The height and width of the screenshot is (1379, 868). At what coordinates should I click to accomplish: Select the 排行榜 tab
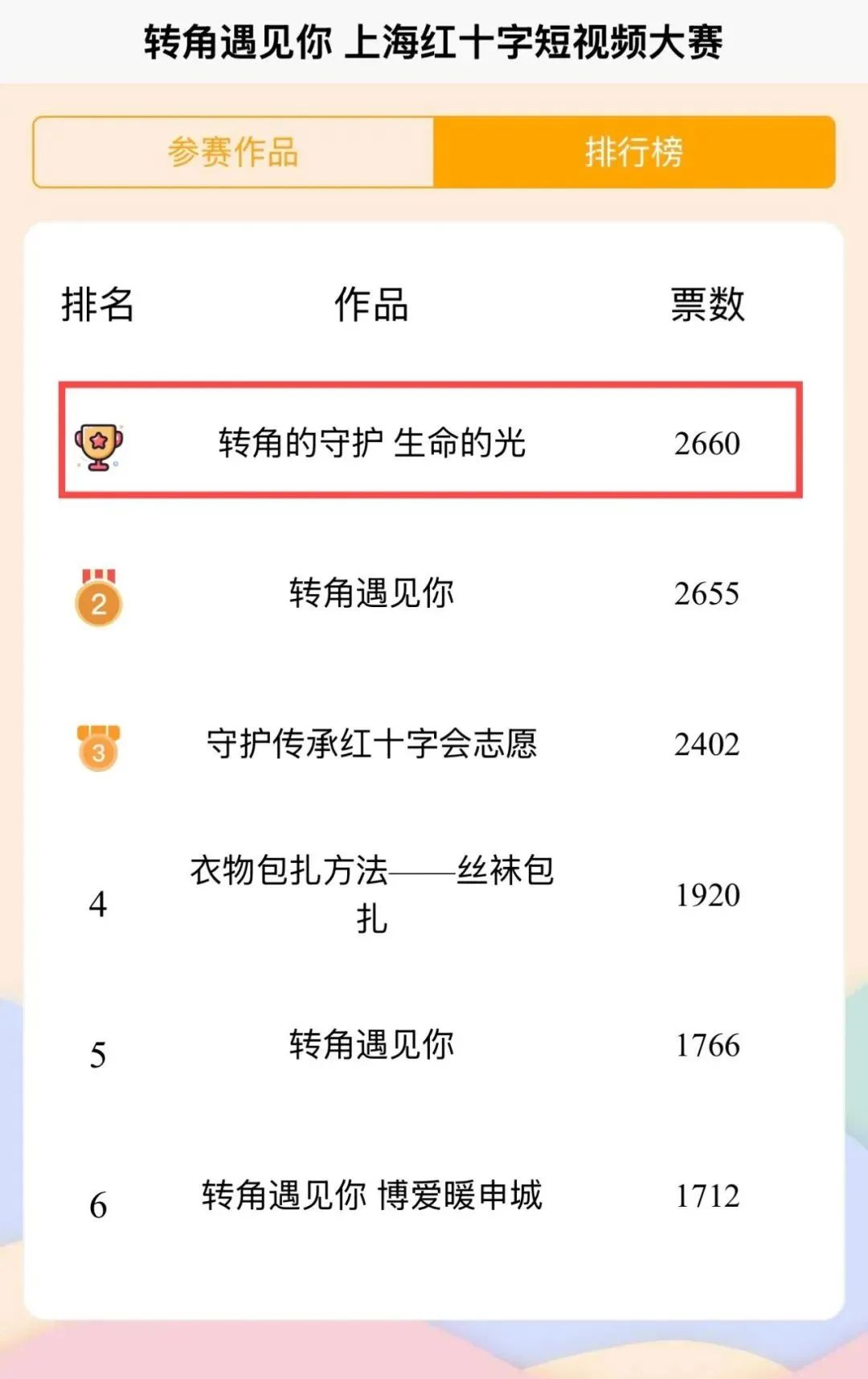tap(634, 152)
